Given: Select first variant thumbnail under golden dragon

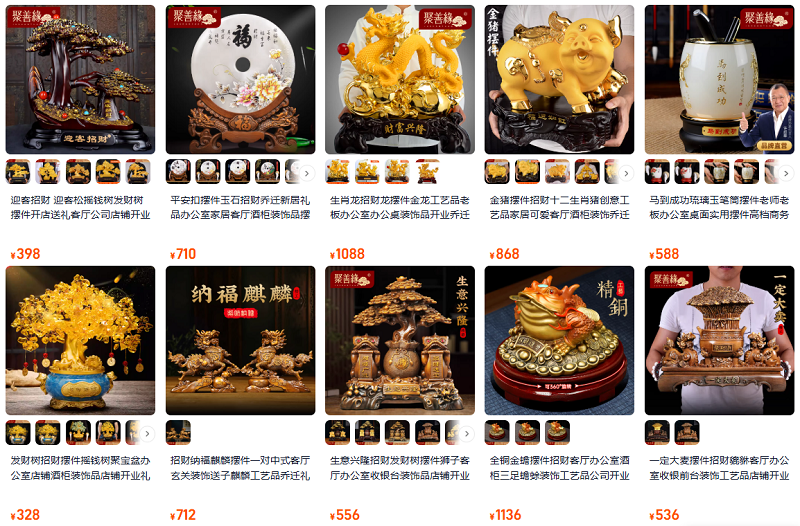Looking at the screenshot, I should click(x=338, y=171).
